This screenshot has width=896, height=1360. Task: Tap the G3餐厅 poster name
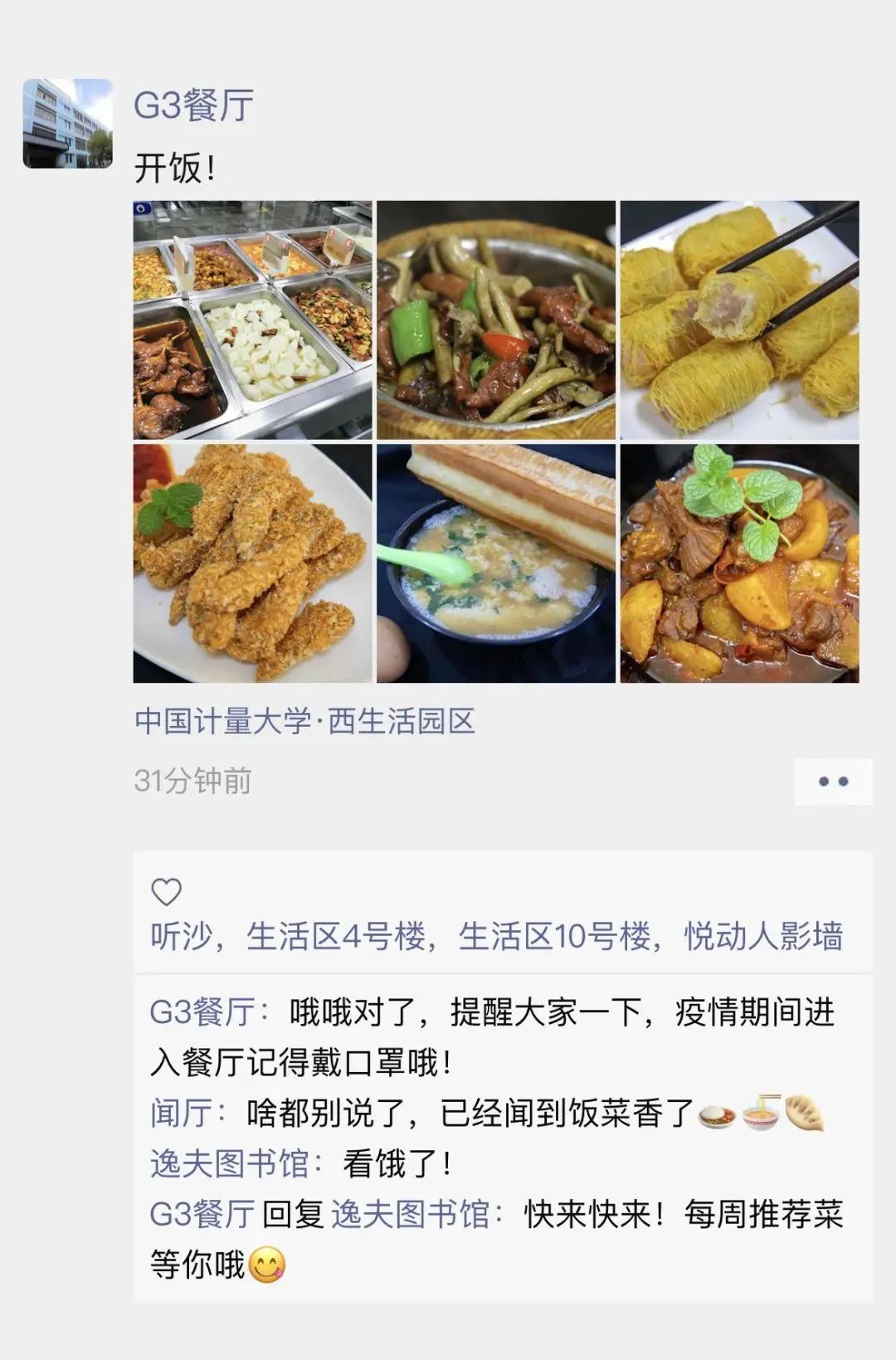tap(193, 106)
